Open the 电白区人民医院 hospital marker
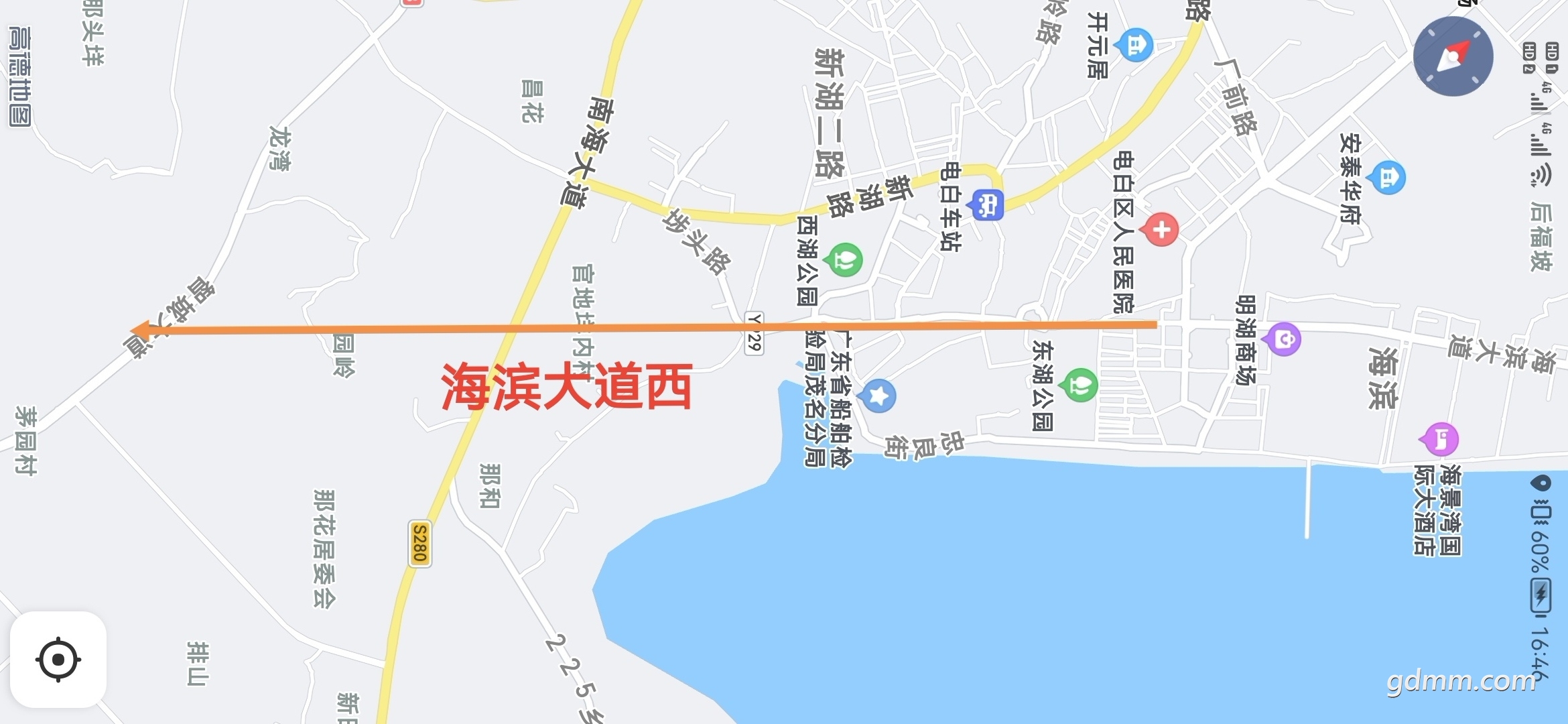 coord(1161,230)
